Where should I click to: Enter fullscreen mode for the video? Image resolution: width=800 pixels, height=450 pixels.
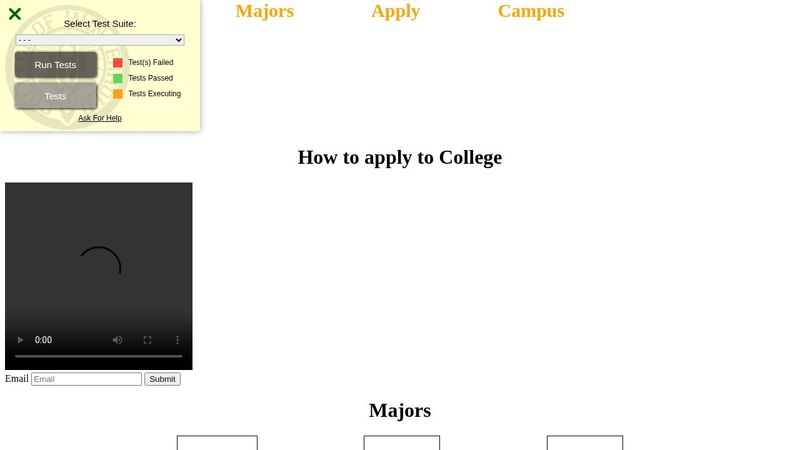pos(147,340)
